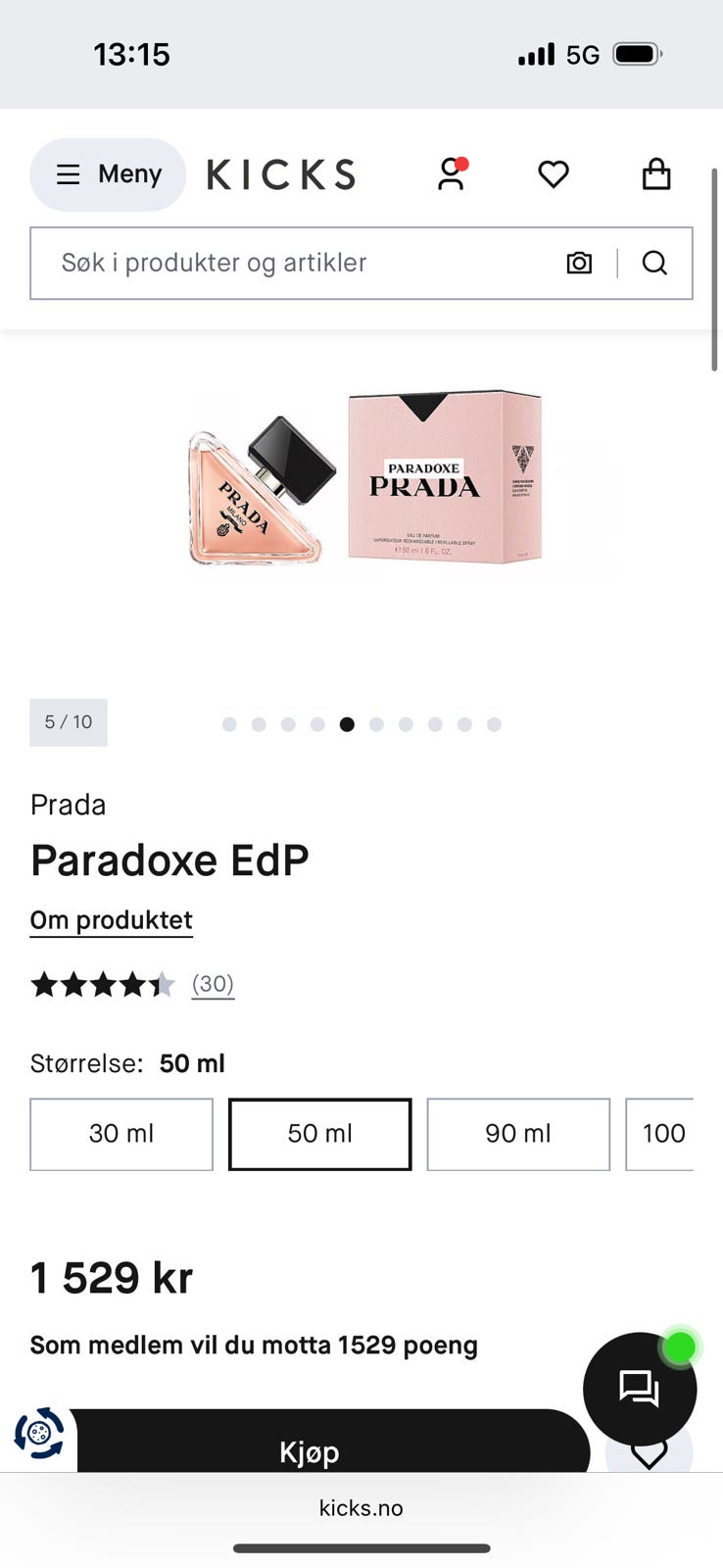Screen dimensions: 723x1568
Task: Focus the product search field
Action: point(294,263)
